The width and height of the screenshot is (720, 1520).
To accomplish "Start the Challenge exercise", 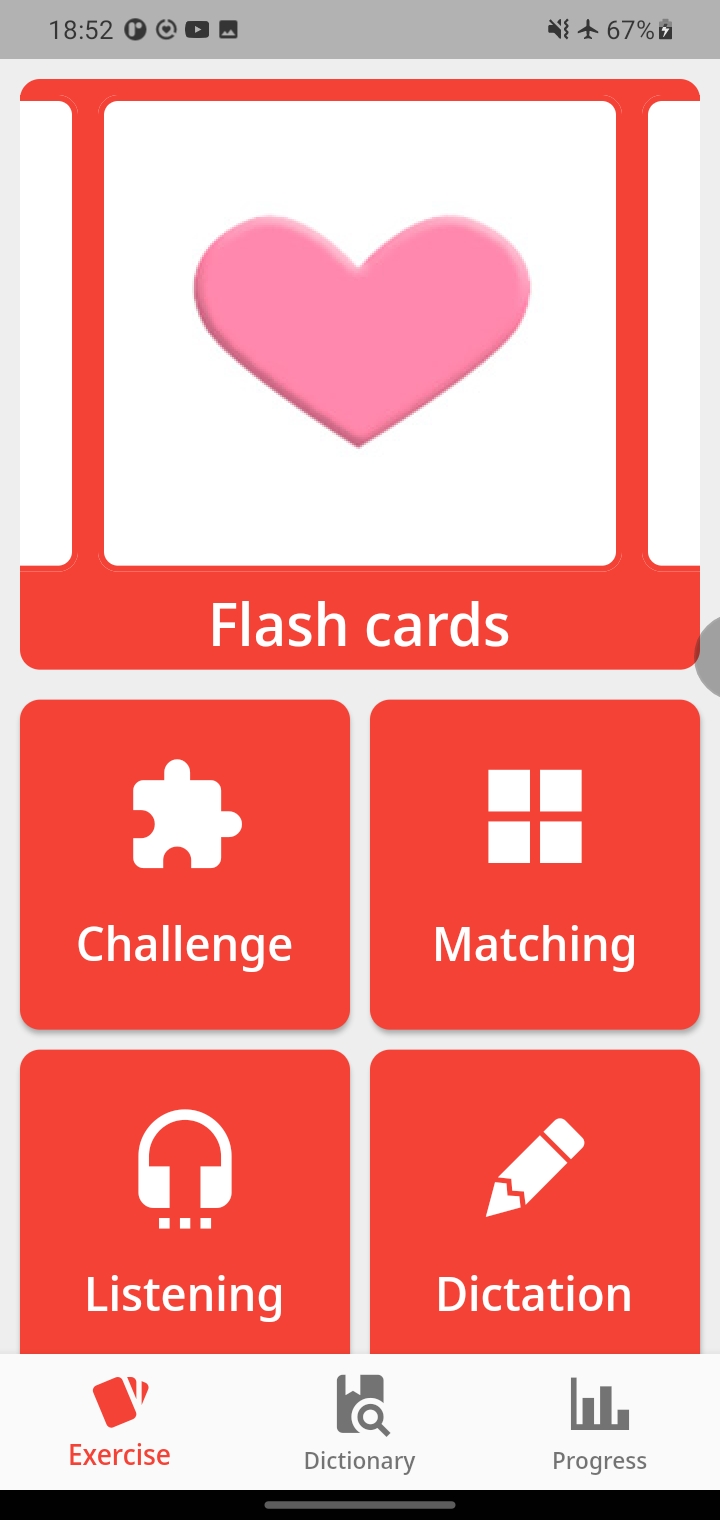I will pyautogui.click(x=185, y=864).
